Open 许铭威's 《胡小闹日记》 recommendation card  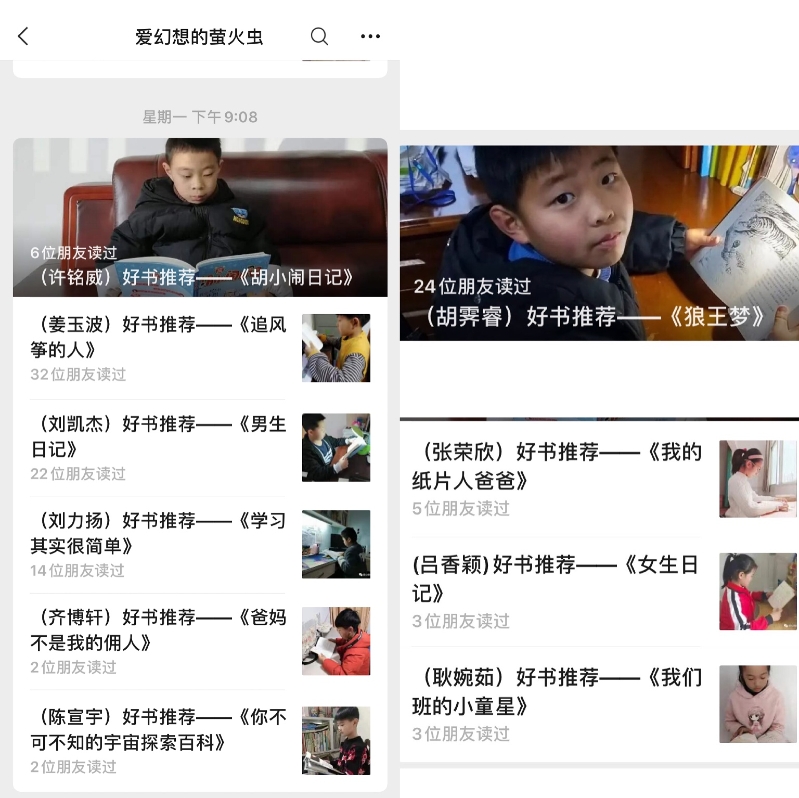200,218
